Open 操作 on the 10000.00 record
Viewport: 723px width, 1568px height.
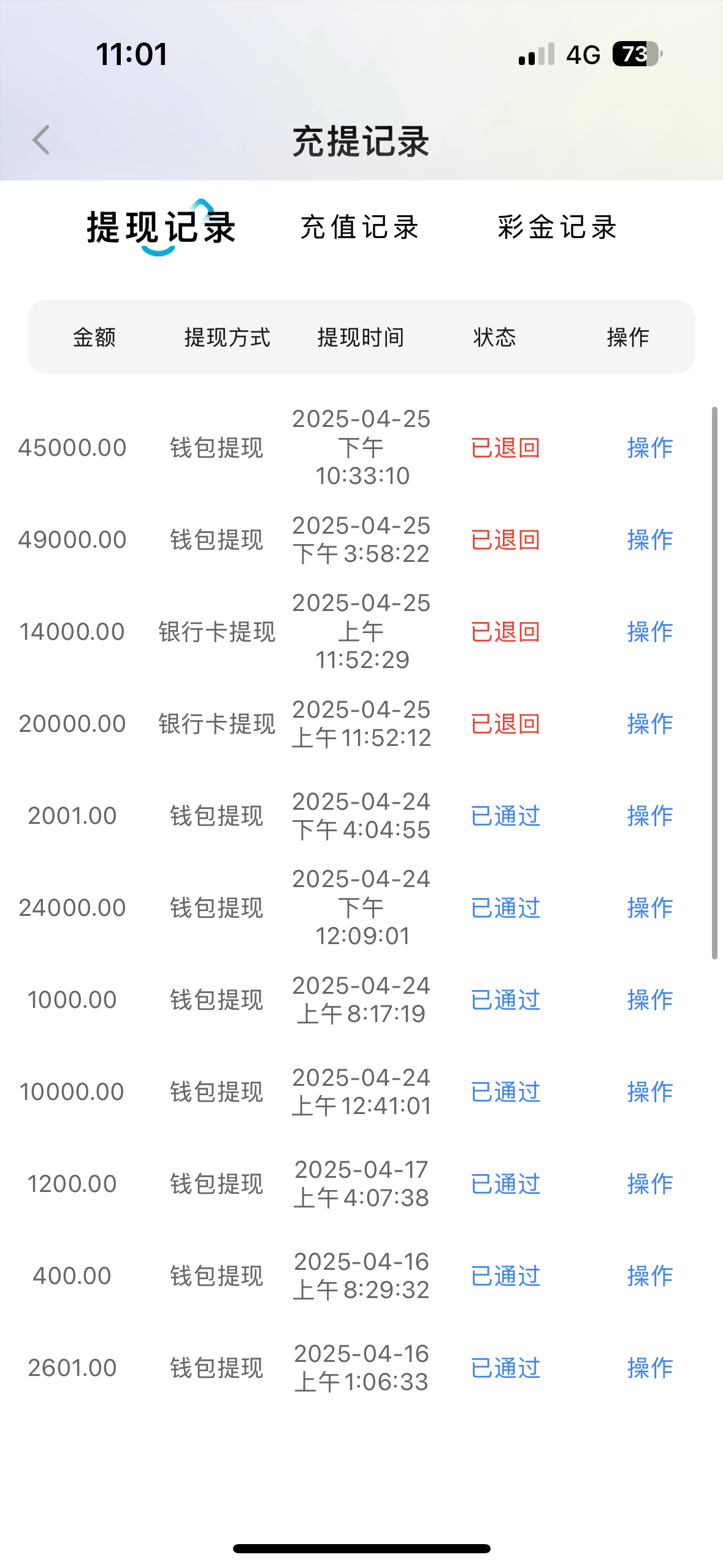click(x=649, y=1092)
